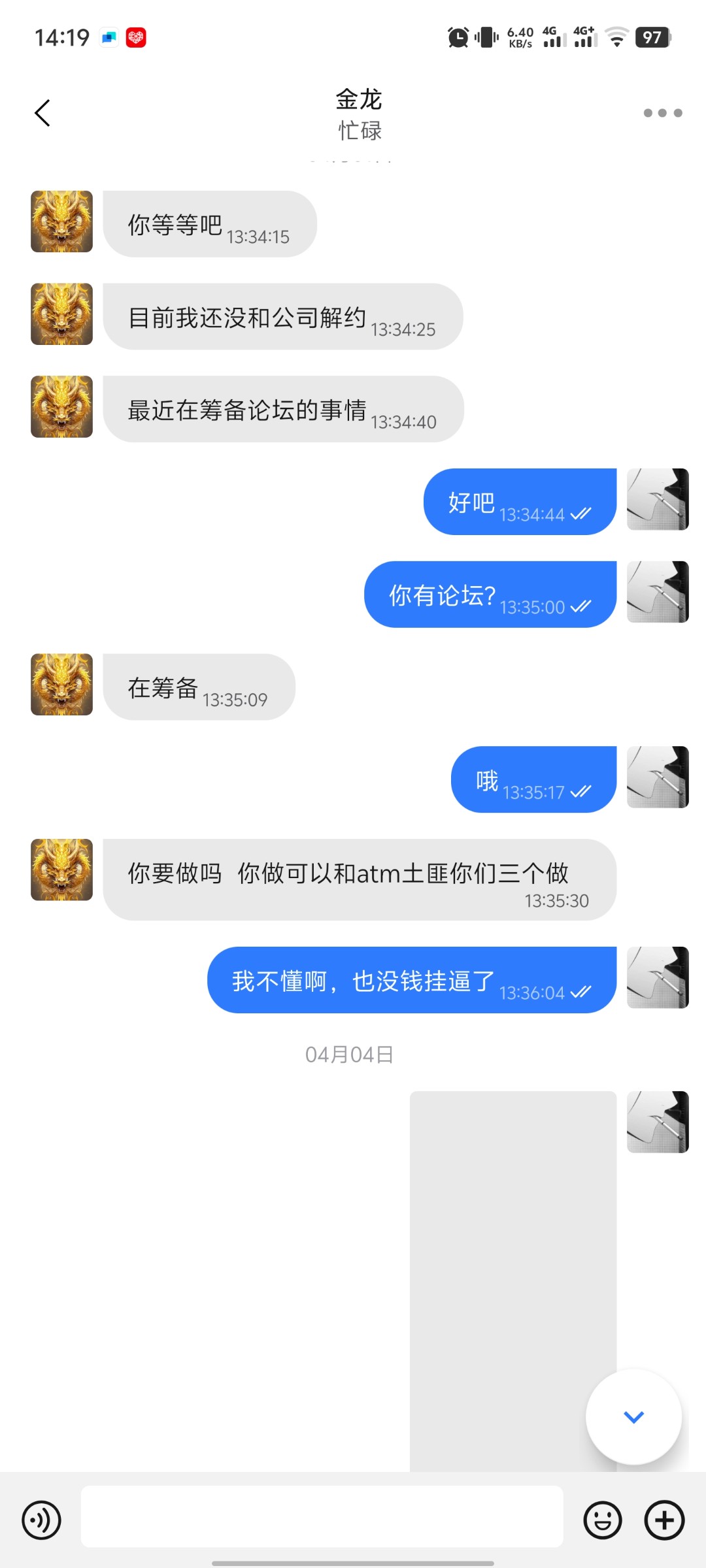Tap 金龙's avatar beside 你等等吧
706x1568 pixels.
[x=62, y=221]
